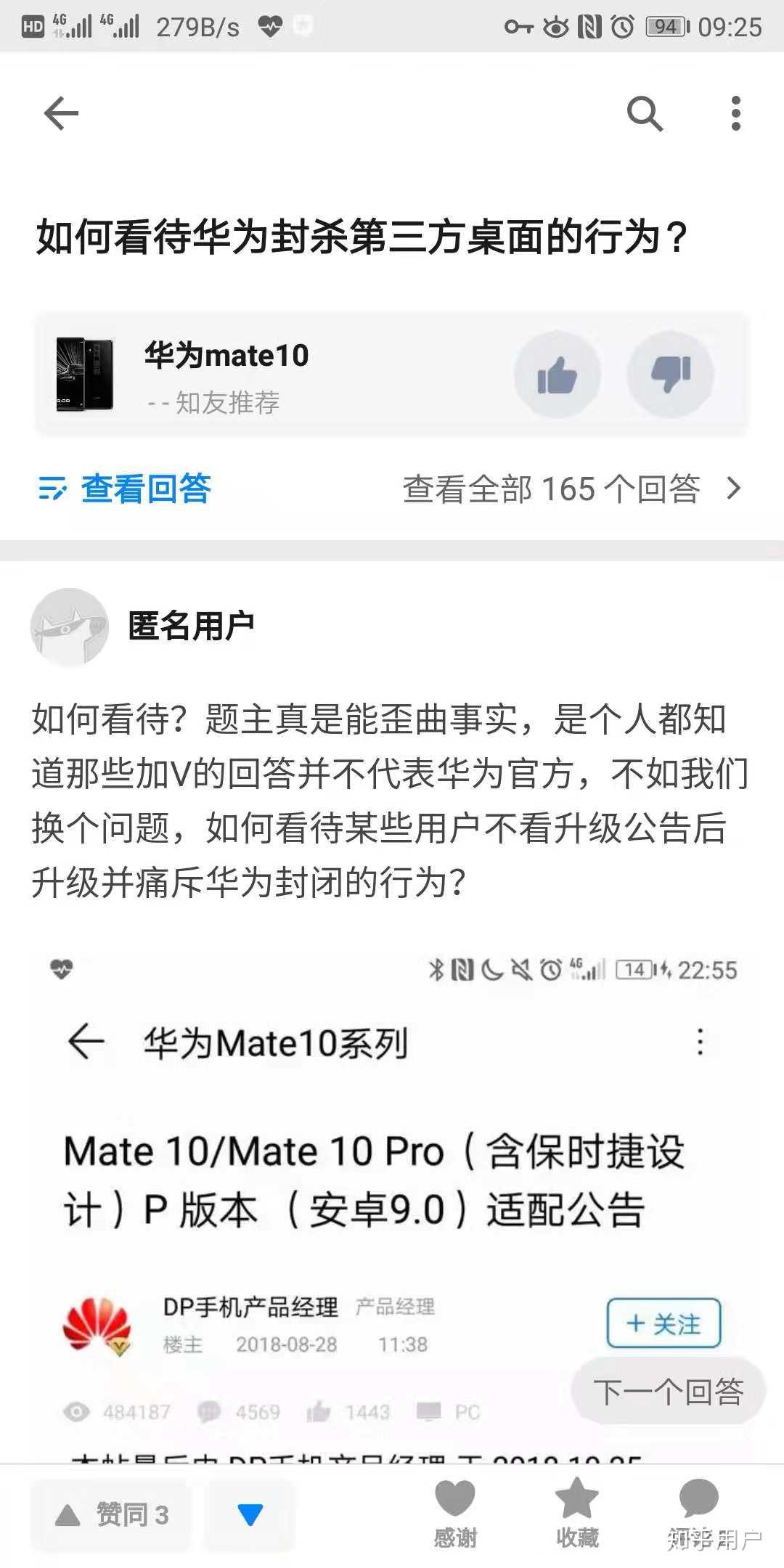Give a thumbs up to 华为mate10 topic
Image resolution: width=784 pixels, height=1568 pixels.
tap(558, 372)
